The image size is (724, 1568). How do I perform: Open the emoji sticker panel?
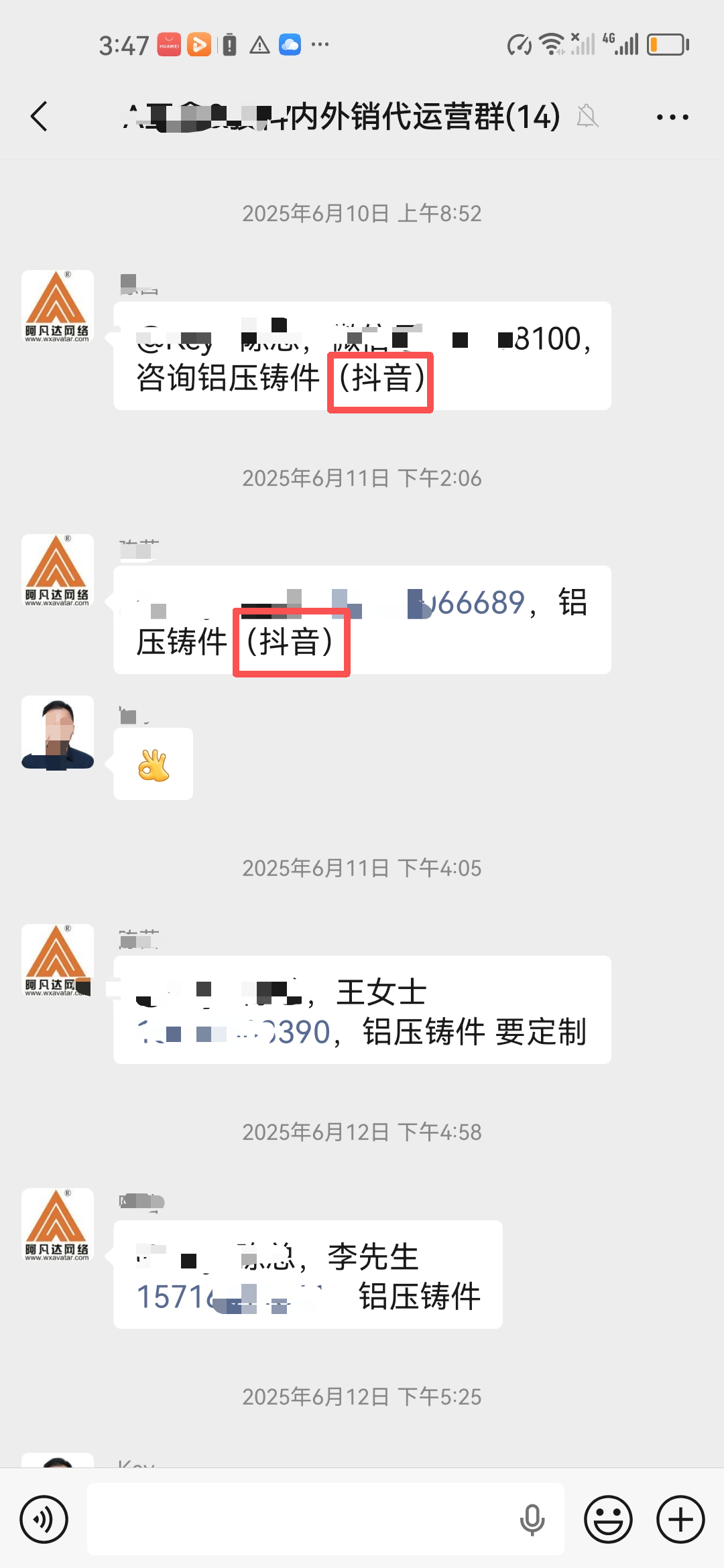(608, 1519)
